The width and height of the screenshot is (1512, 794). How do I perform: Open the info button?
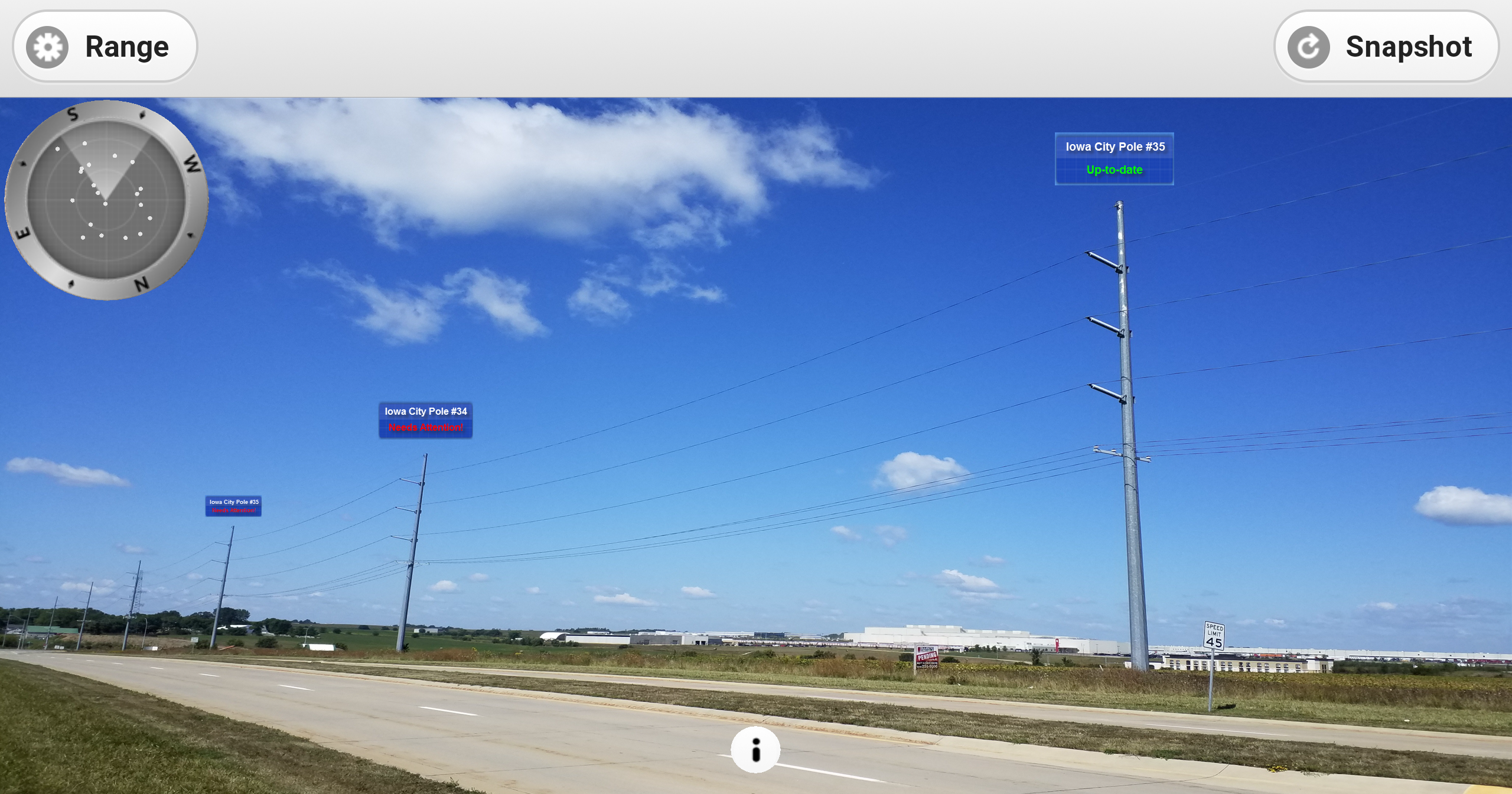pyautogui.click(x=755, y=750)
